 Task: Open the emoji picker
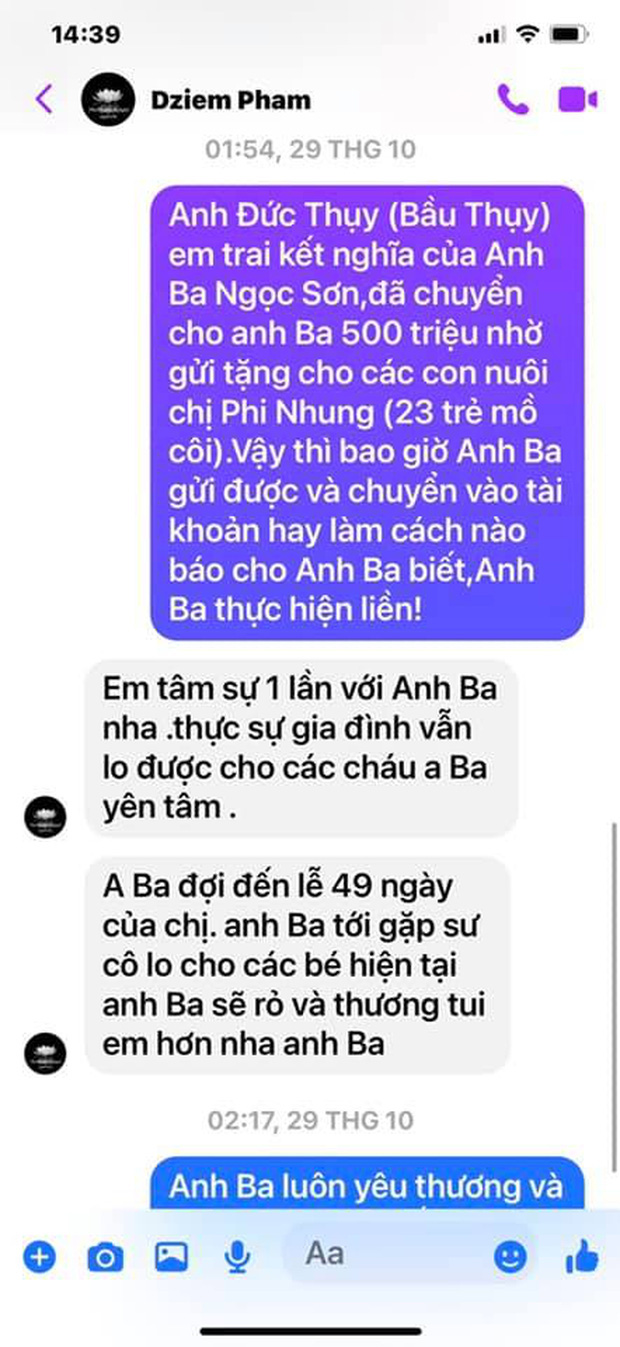[510, 1256]
